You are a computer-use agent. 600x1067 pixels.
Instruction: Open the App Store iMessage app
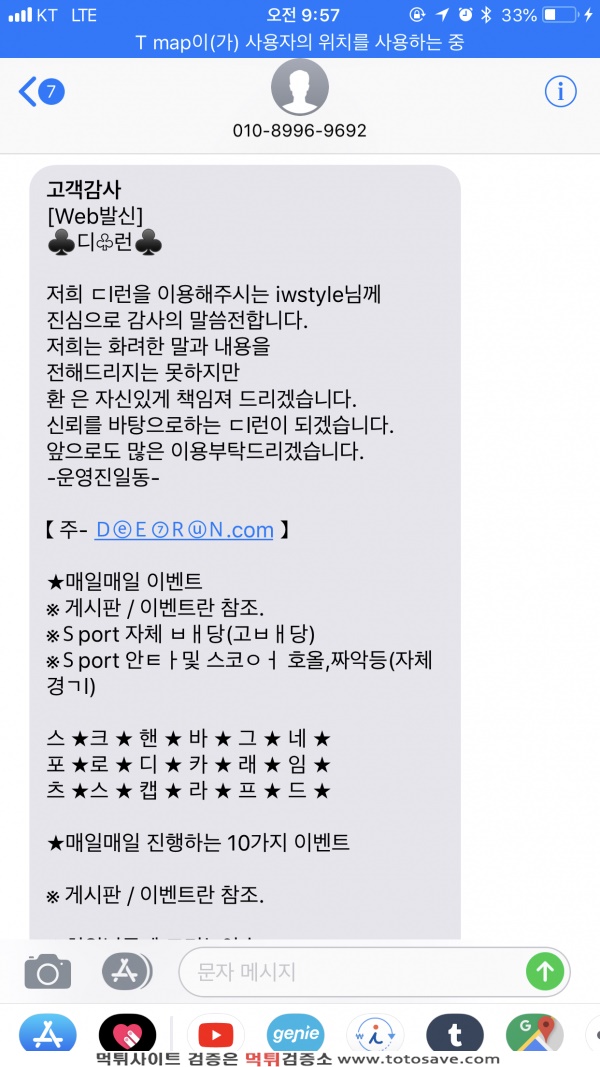47,1034
